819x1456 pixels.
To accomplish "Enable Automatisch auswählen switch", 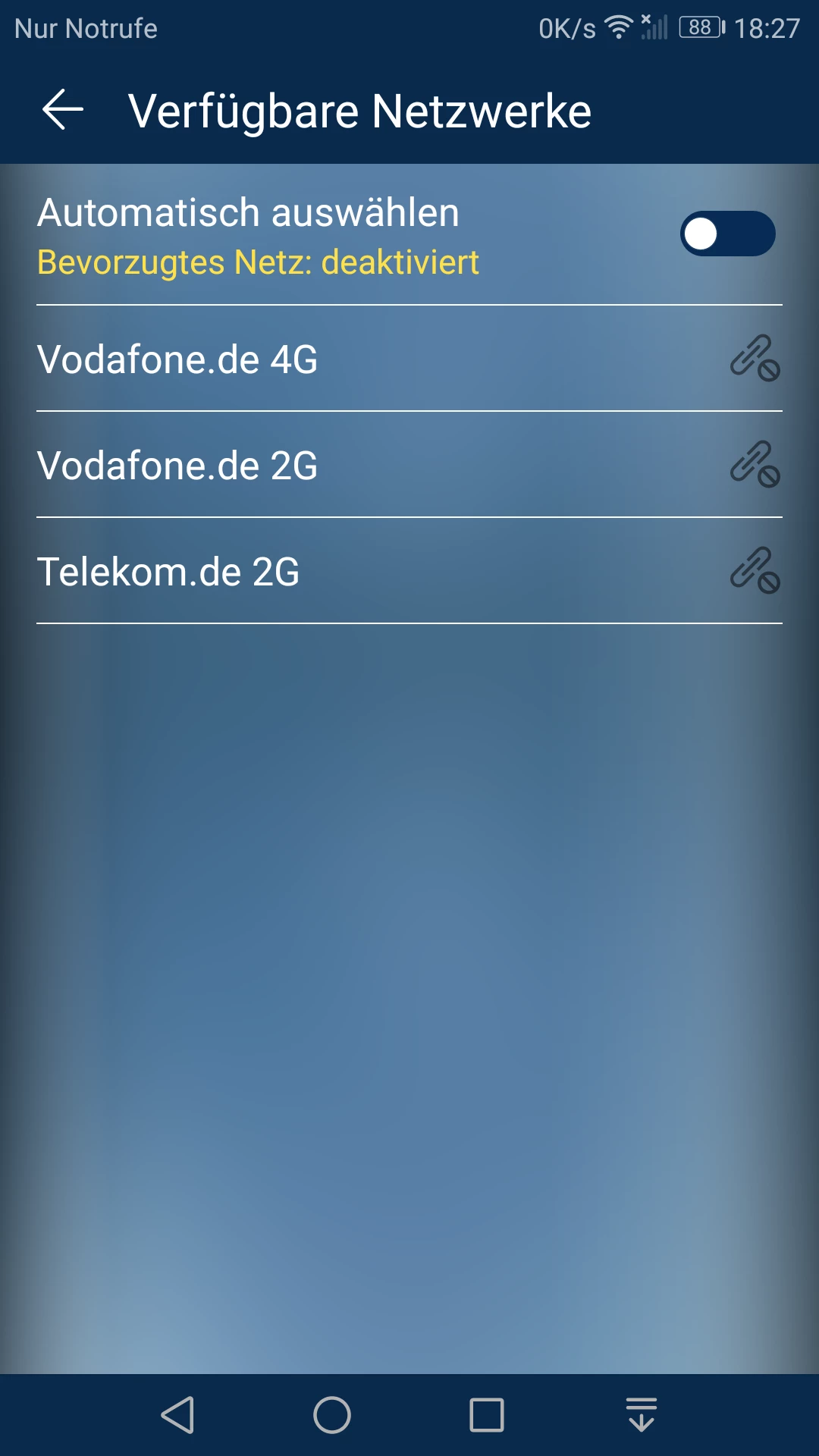I will tap(726, 234).
